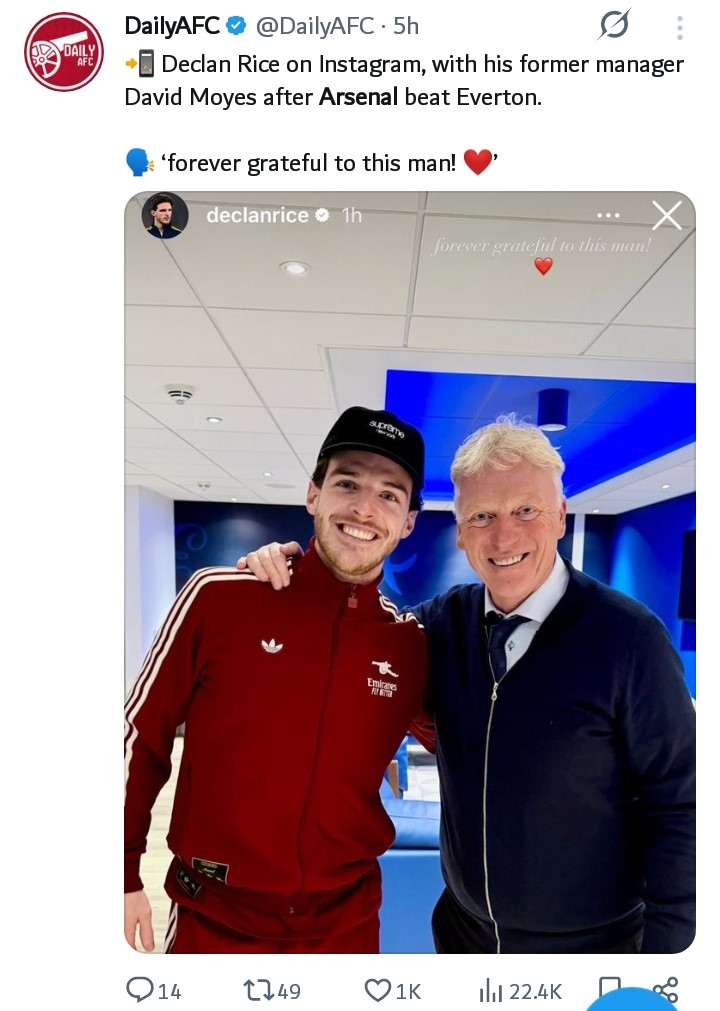Open the DailyAFC profile picture
This screenshot has height=1011, width=720.
point(64,52)
